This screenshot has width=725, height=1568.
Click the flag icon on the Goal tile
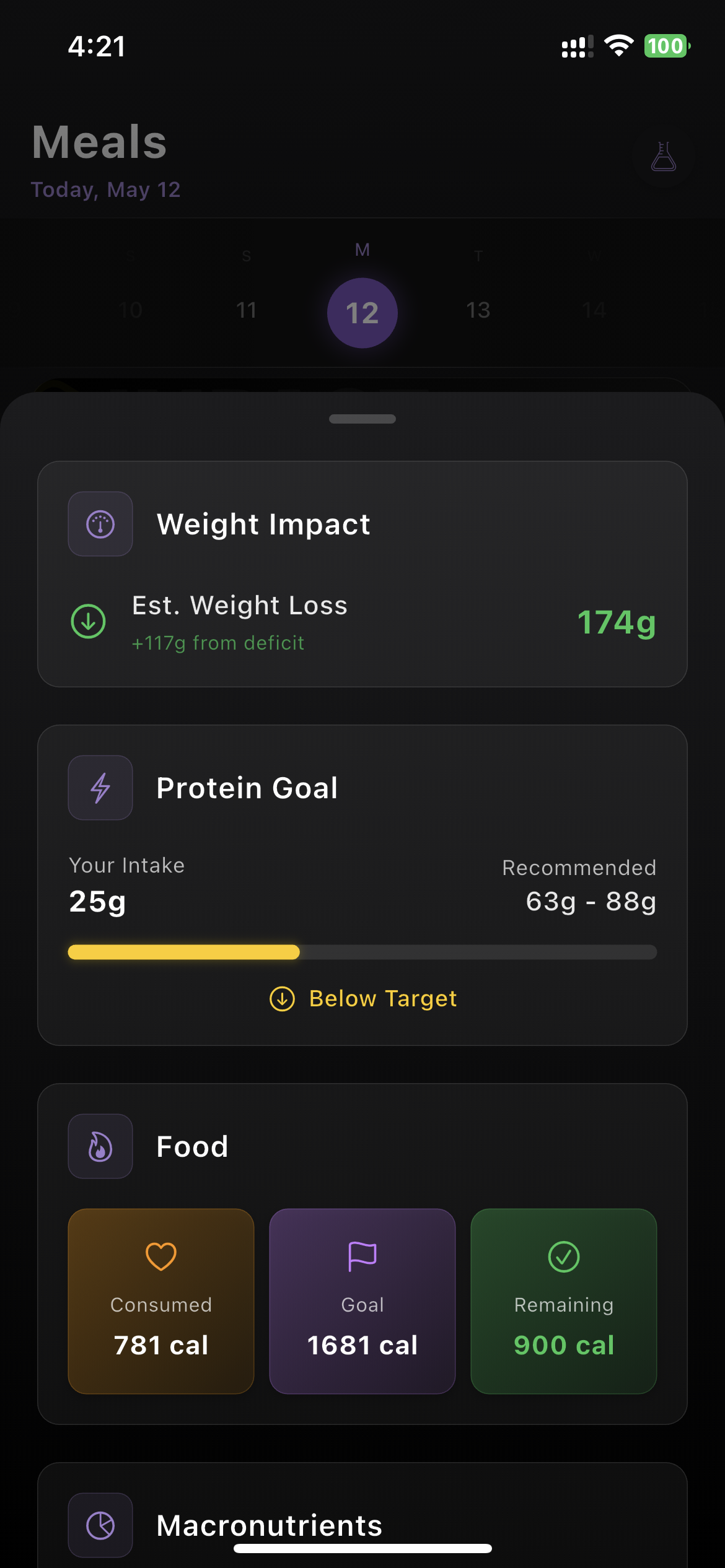pyautogui.click(x=362, y=1256)
